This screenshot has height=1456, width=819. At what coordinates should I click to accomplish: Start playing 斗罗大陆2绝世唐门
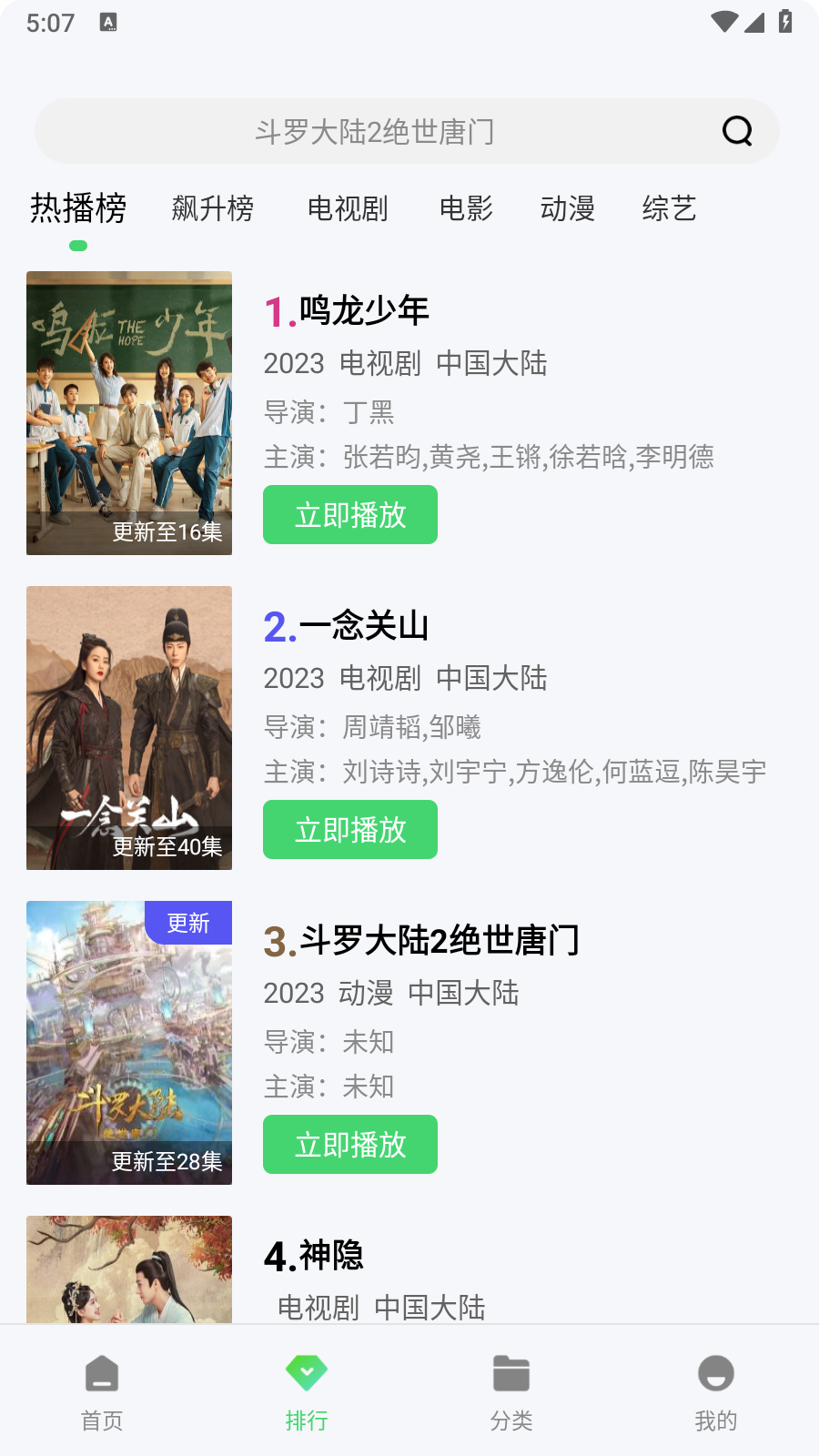(350, 1145)
